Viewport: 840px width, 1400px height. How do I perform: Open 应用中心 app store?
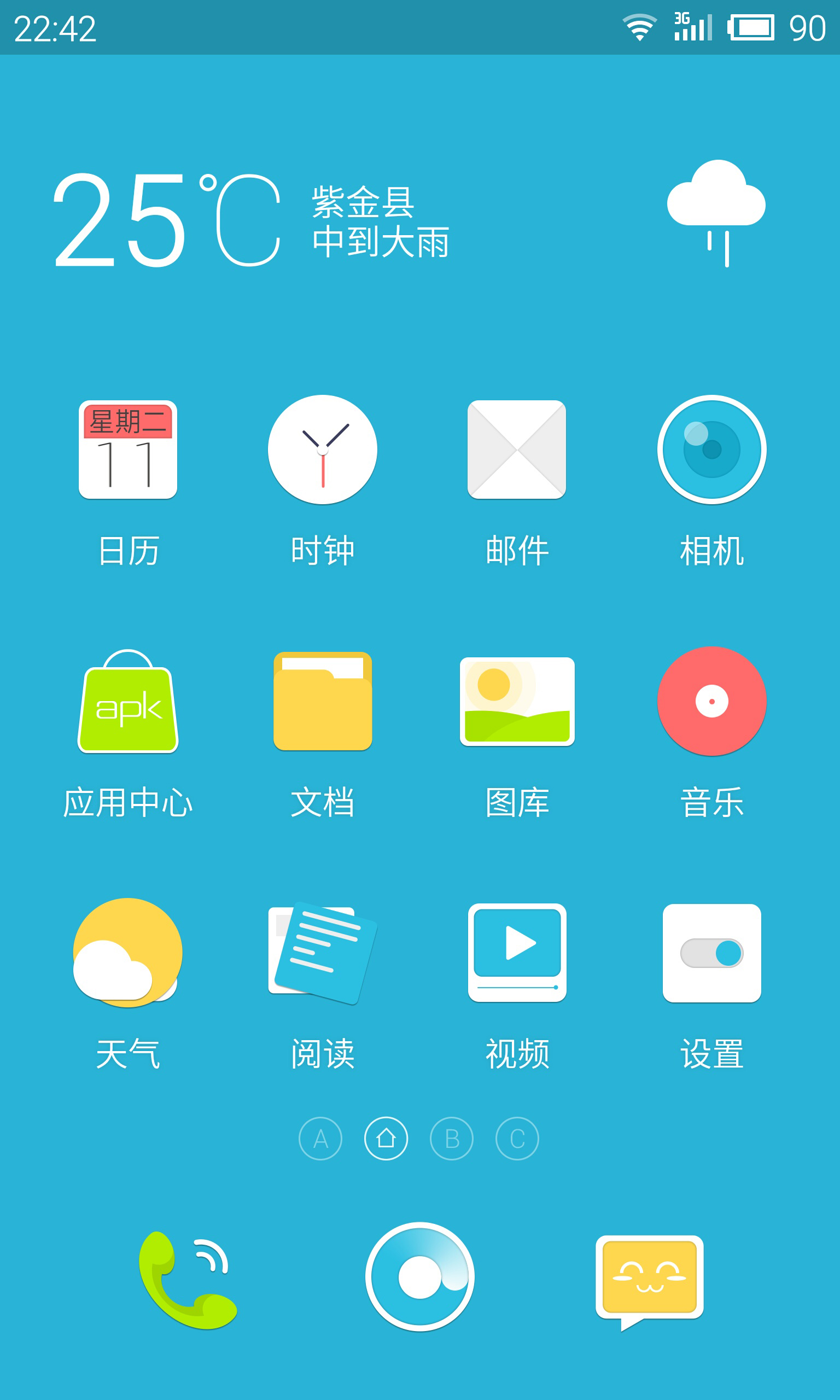tap(128, 702)
